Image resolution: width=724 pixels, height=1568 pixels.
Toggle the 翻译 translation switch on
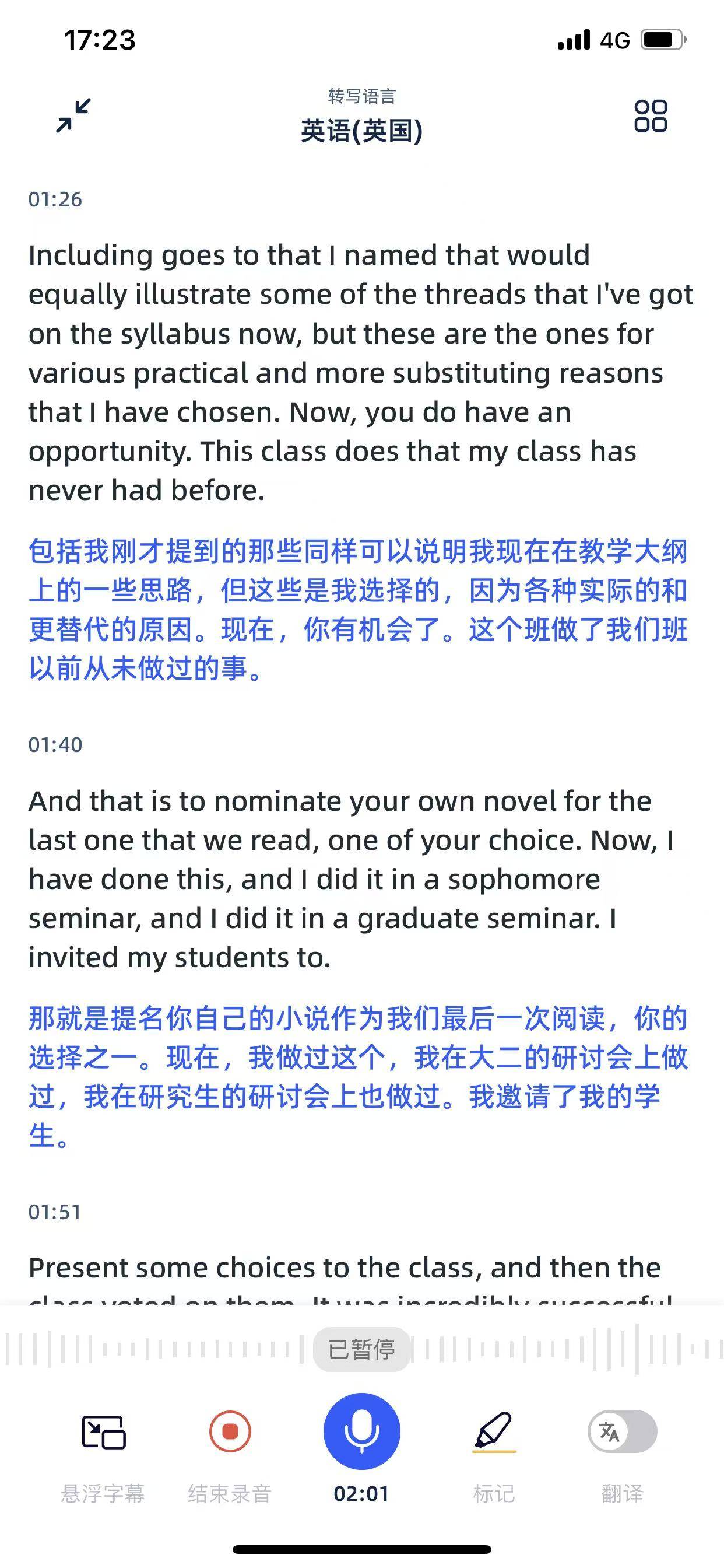(620, 1431)
